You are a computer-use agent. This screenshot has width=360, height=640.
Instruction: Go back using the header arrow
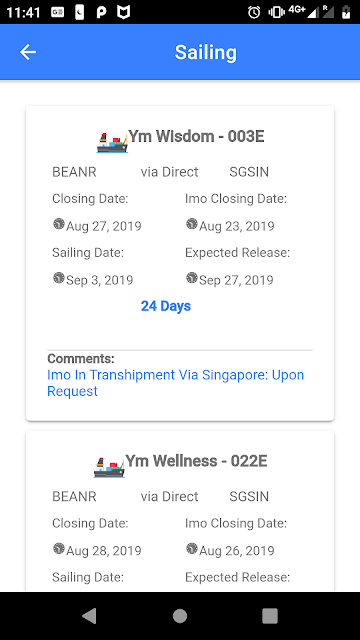tap(28, 52)
